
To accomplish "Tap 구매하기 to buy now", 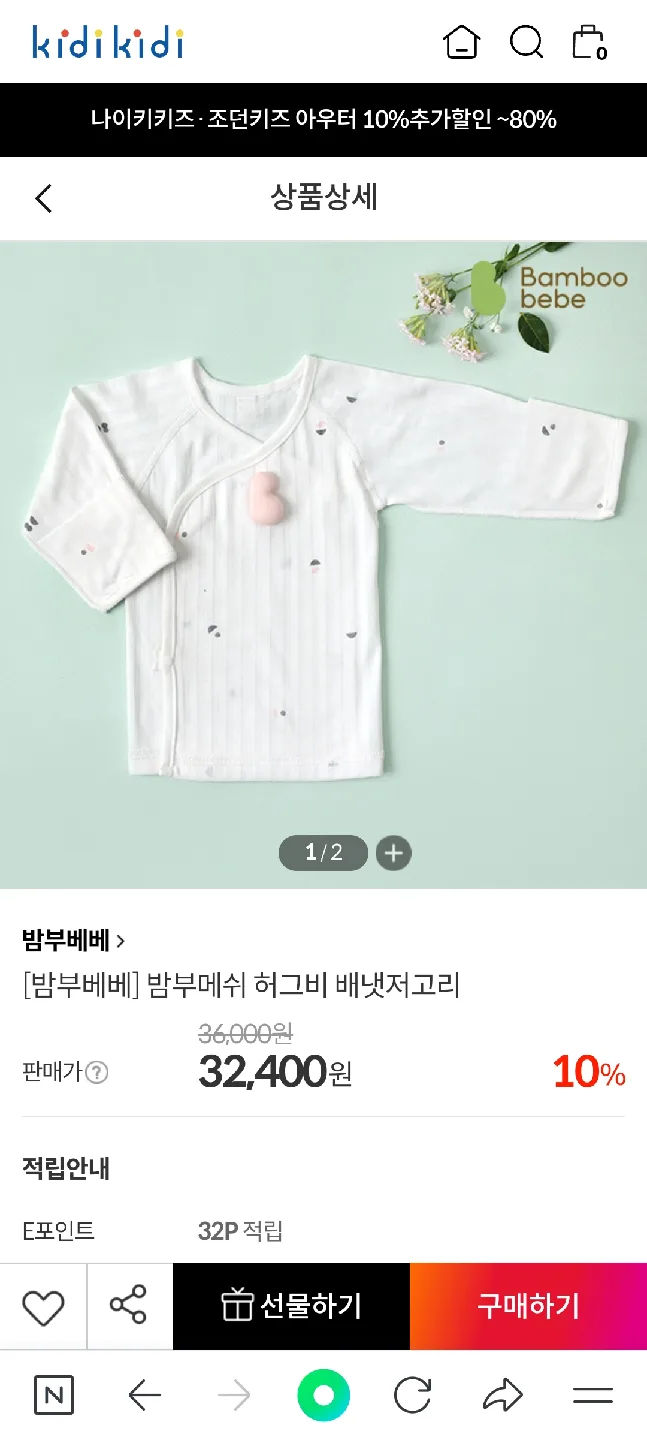I will point(528,1307).
